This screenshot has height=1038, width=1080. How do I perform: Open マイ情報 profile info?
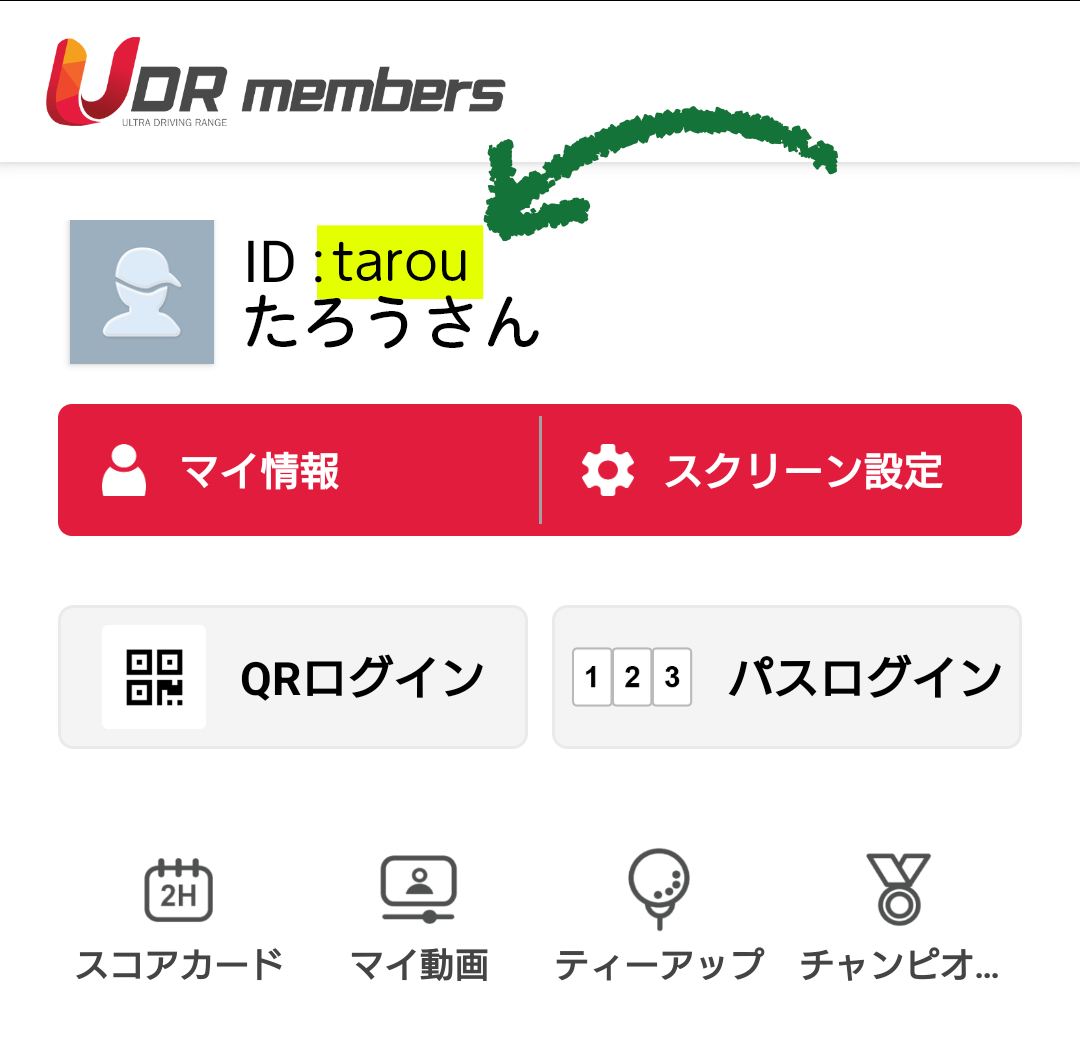pos(298,470)
